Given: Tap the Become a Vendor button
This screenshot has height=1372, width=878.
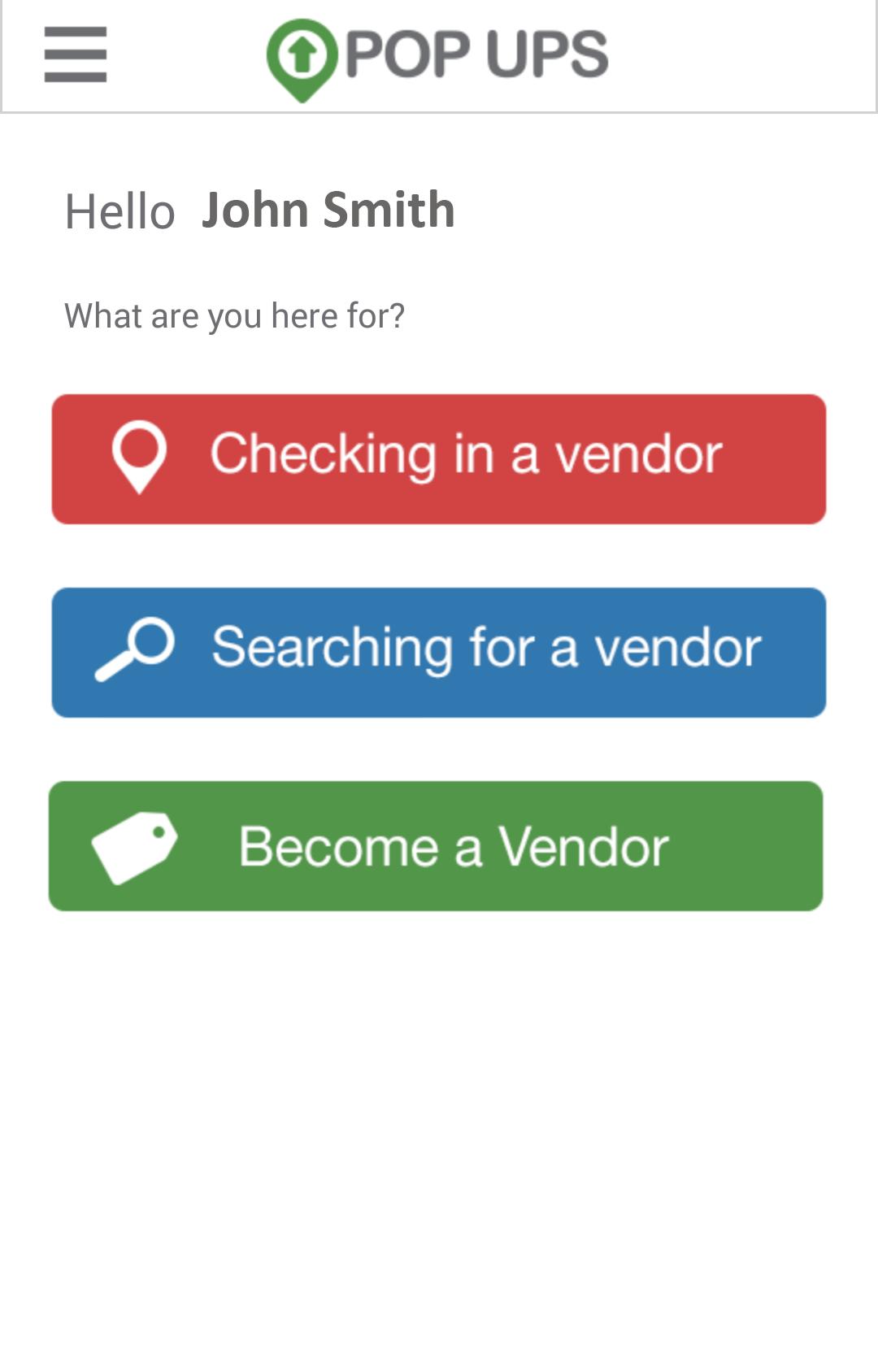Looking at the screenshot, I should click(x=436, y=845).
